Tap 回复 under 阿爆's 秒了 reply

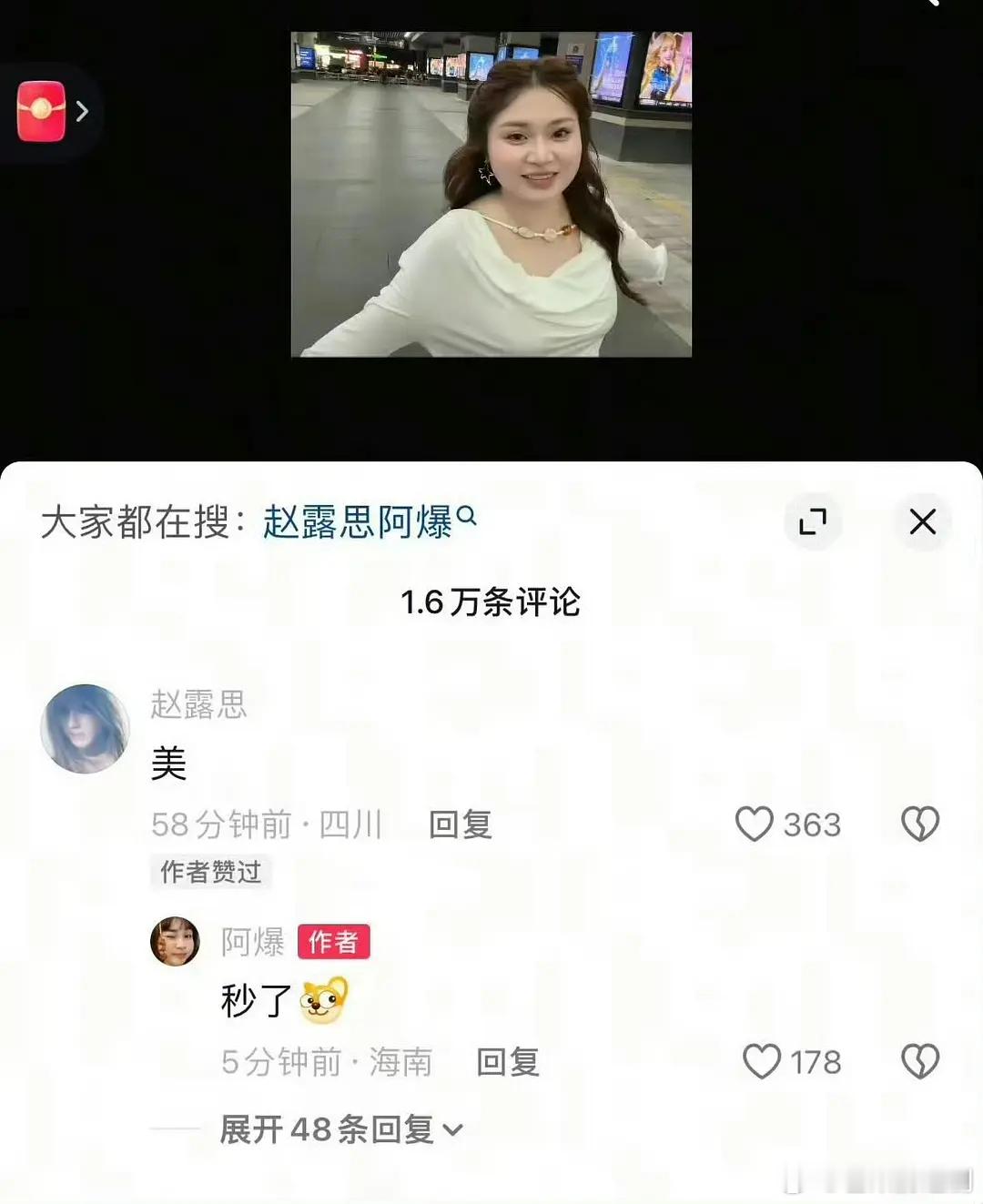pos(506,1061)
